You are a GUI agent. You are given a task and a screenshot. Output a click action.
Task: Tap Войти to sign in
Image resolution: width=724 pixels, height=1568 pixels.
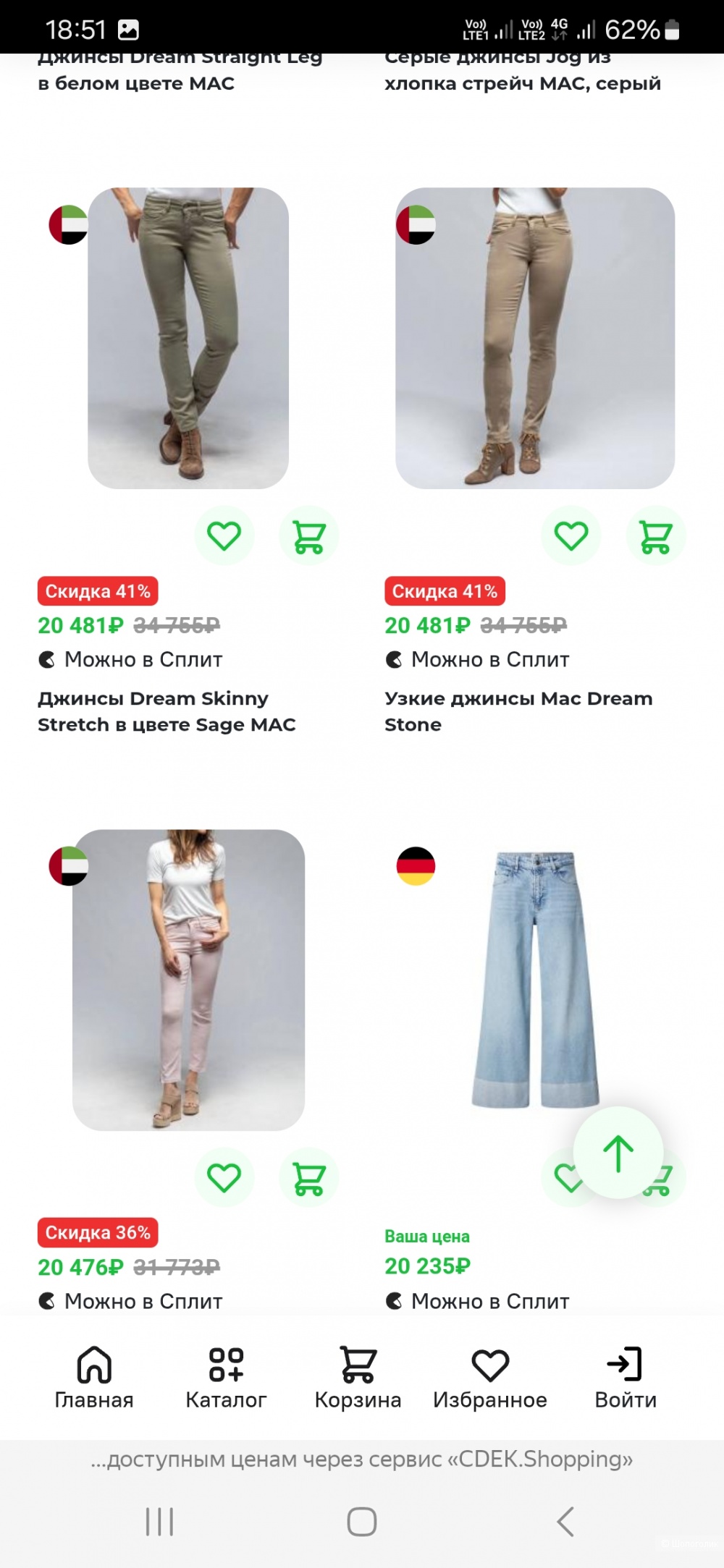point(625,1377)
